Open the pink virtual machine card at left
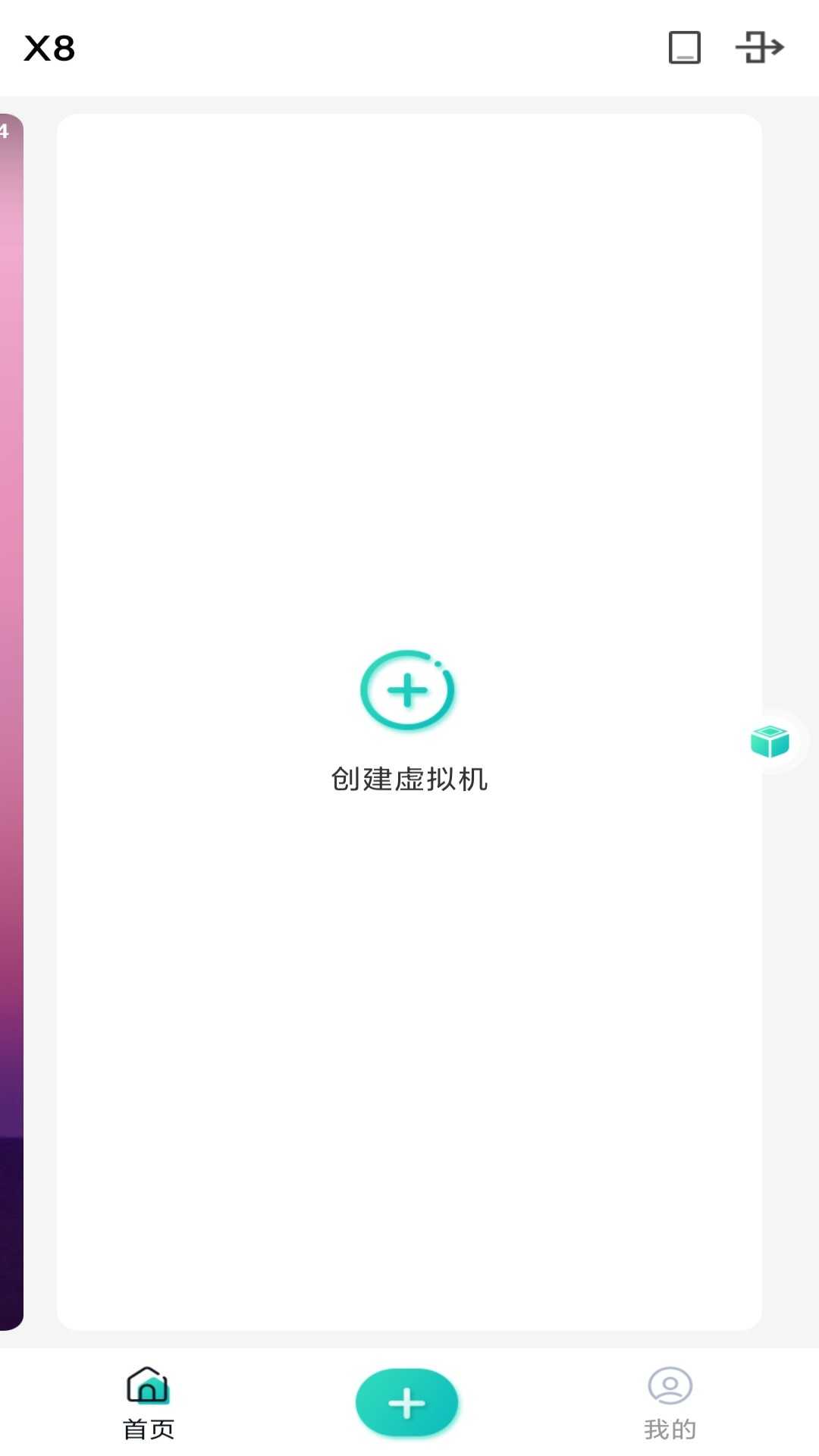The width and height of the screenshot is (819, 1456). click(11, 722)
